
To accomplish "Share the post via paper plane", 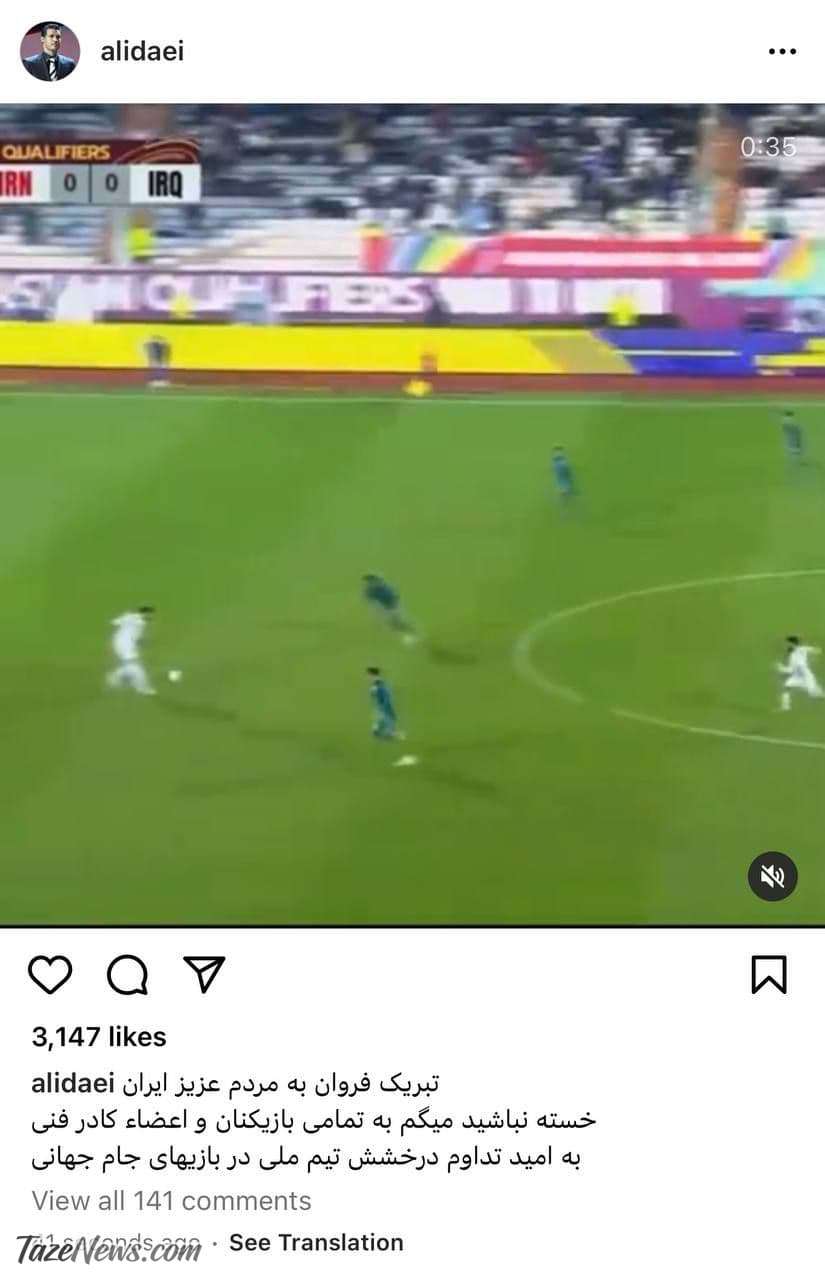I will tap(204, 974).
